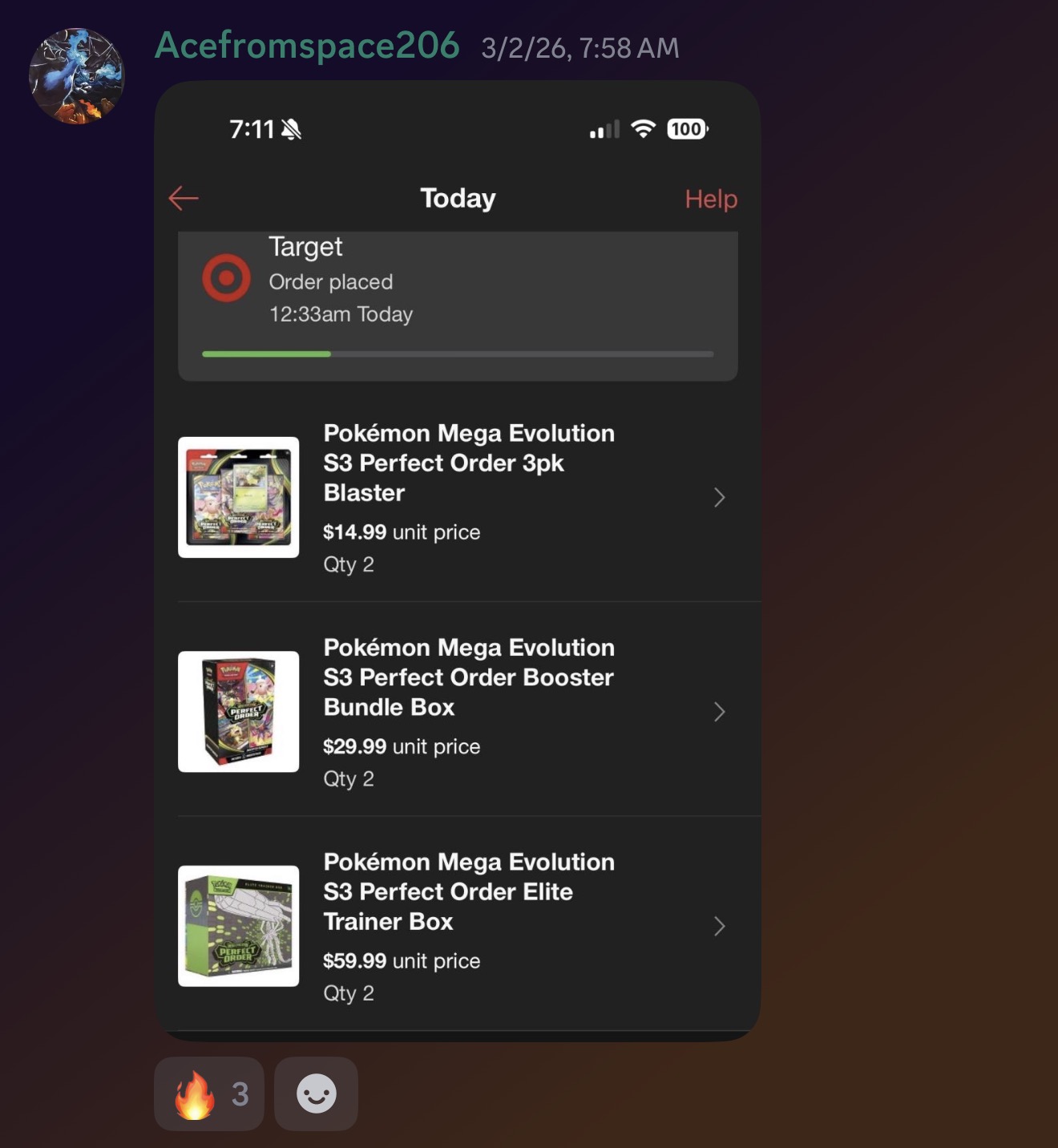Open the add reaction emoji picker
This screenshot has height=1148, width=1058.
[x=316, y=1093]
